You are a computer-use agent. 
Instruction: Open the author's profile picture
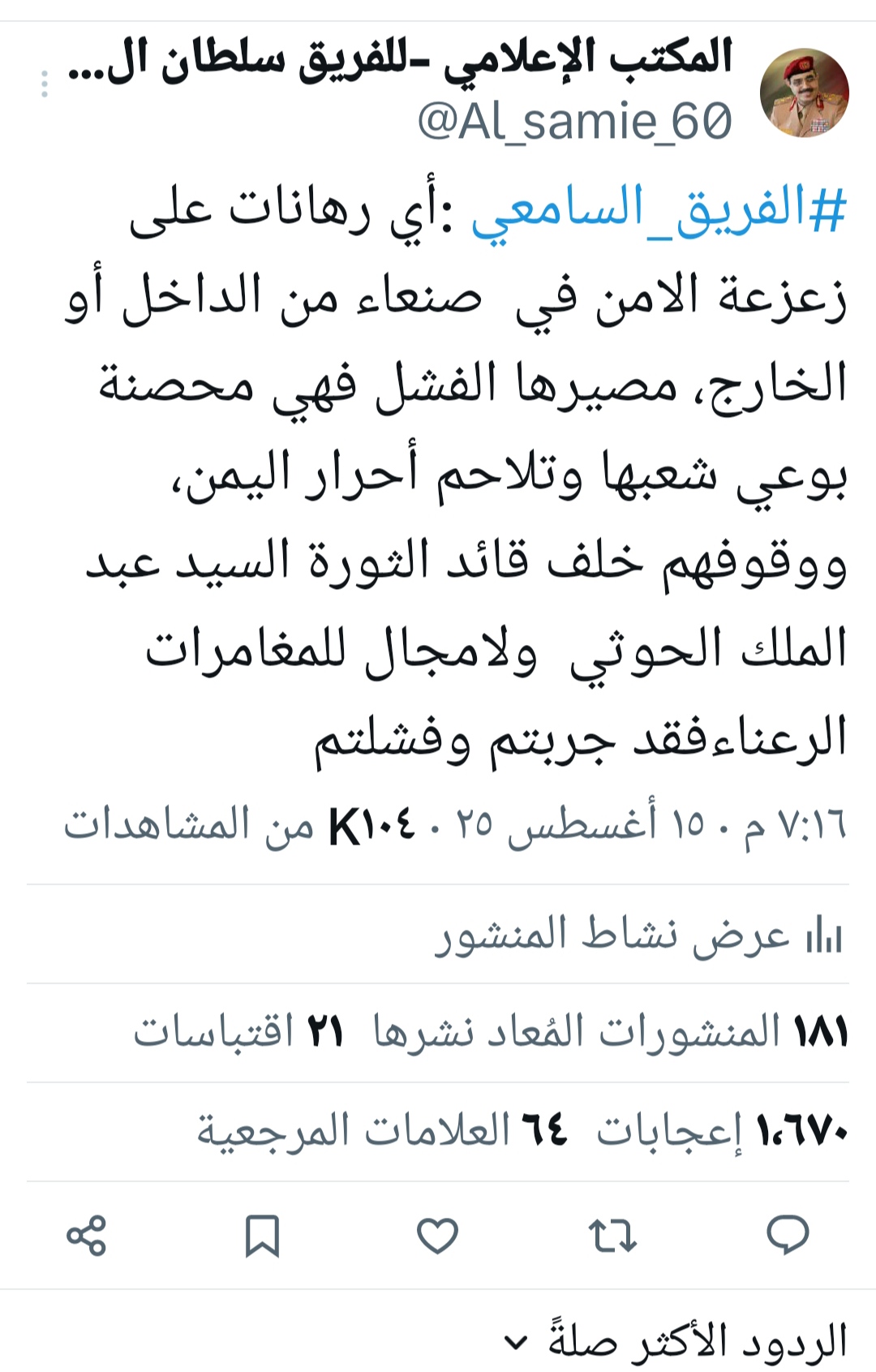804,92
